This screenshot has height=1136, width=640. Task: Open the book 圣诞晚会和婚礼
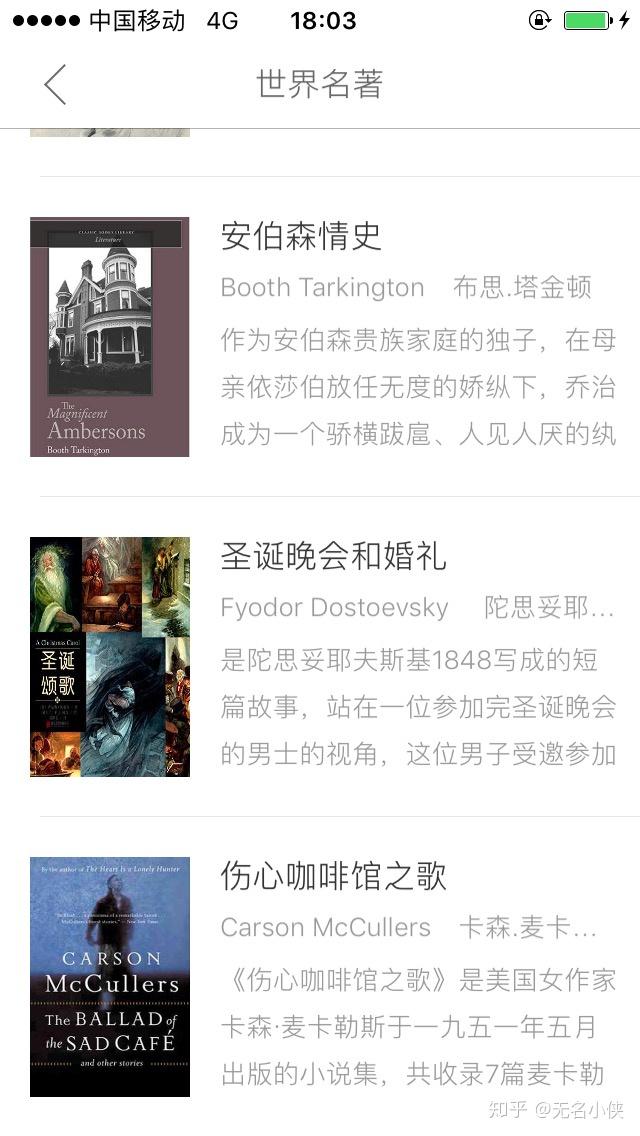point(333,557)
